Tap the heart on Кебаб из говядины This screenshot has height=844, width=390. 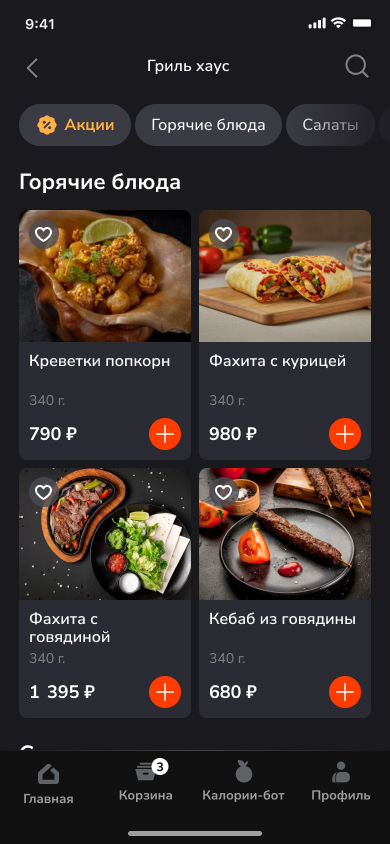click(x=224, y=492)
